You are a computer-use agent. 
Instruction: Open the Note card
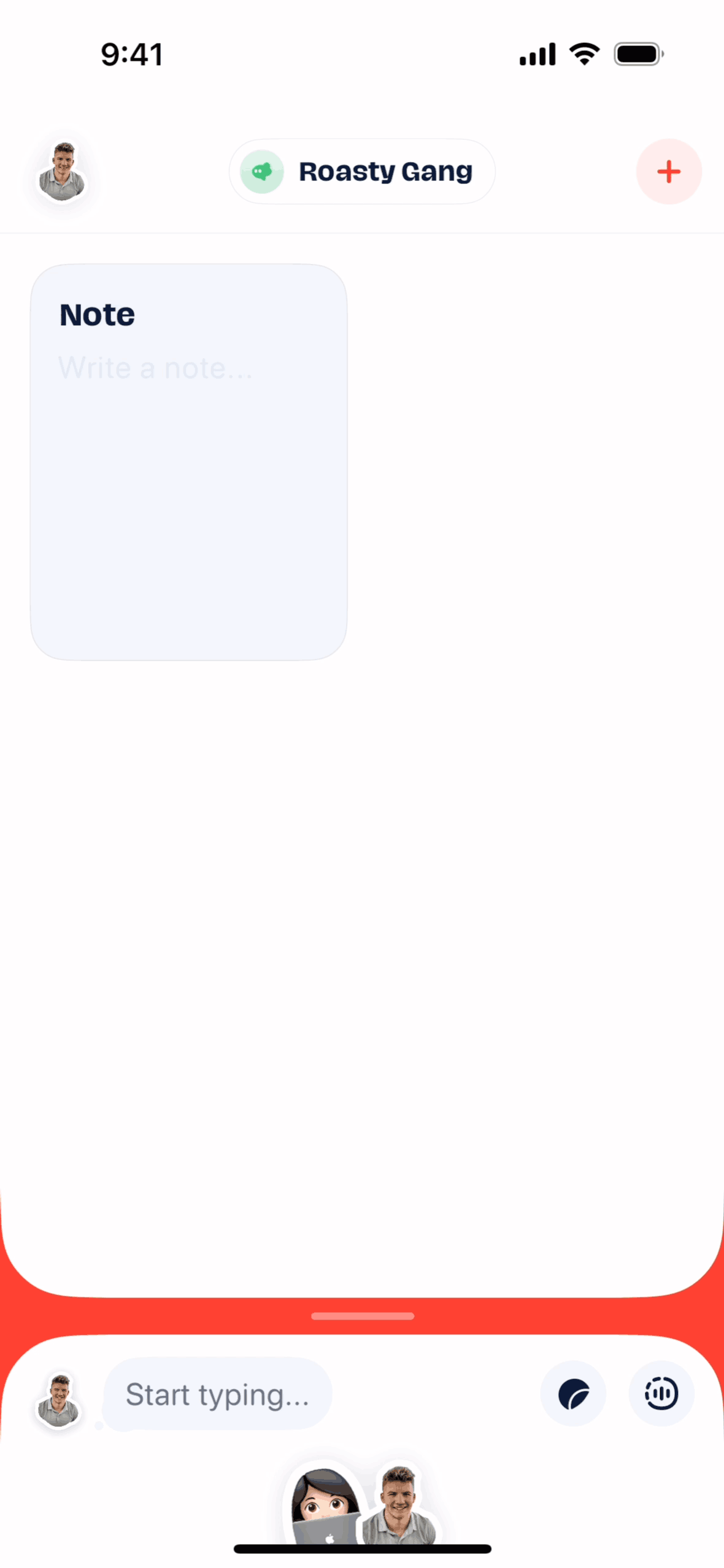[188, 462]
